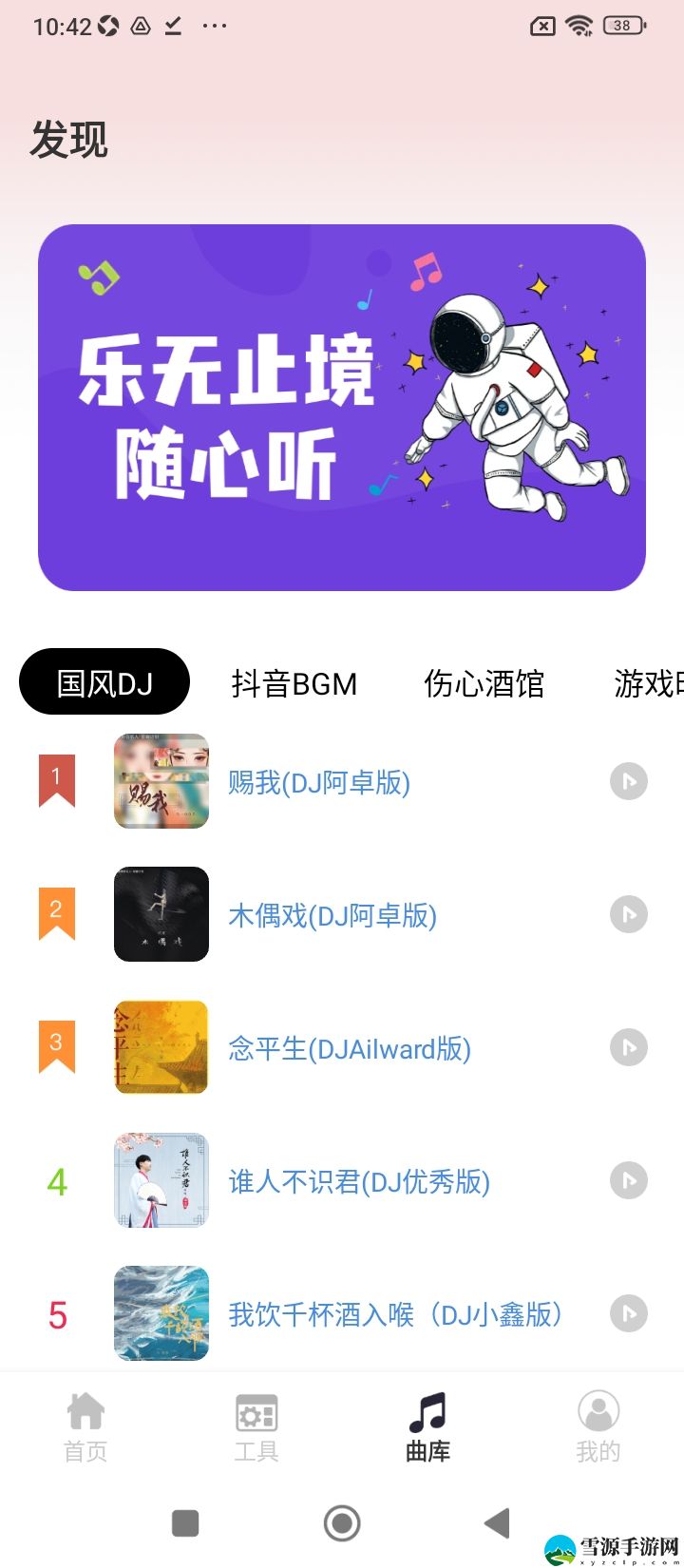Play 木偶戏(DJ阿卓版) with its play icon

click(x=628, y=914)
